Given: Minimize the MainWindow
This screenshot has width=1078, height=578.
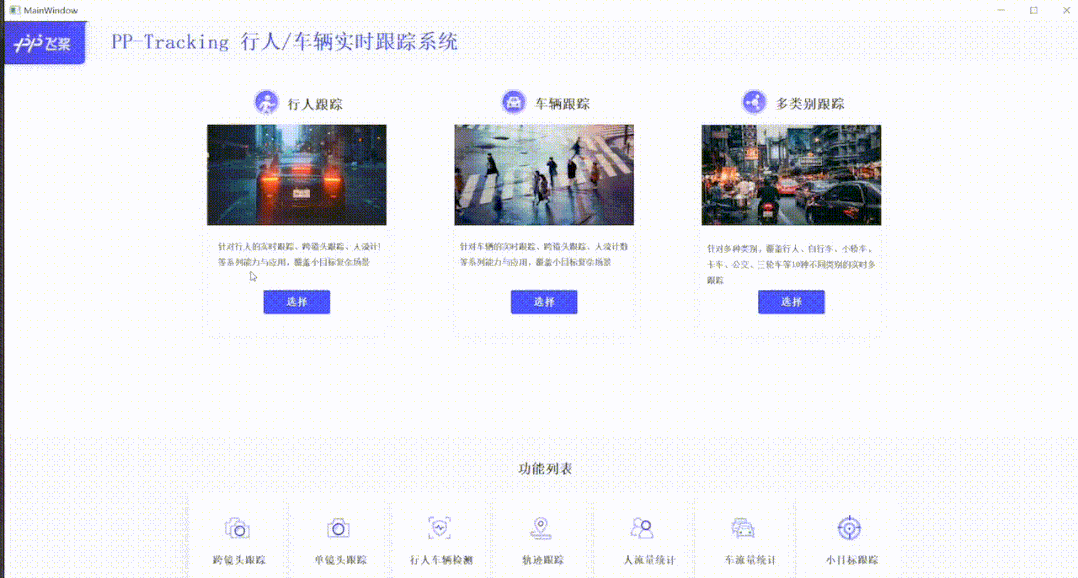Looking at the screenshot, I should 1001,9.
